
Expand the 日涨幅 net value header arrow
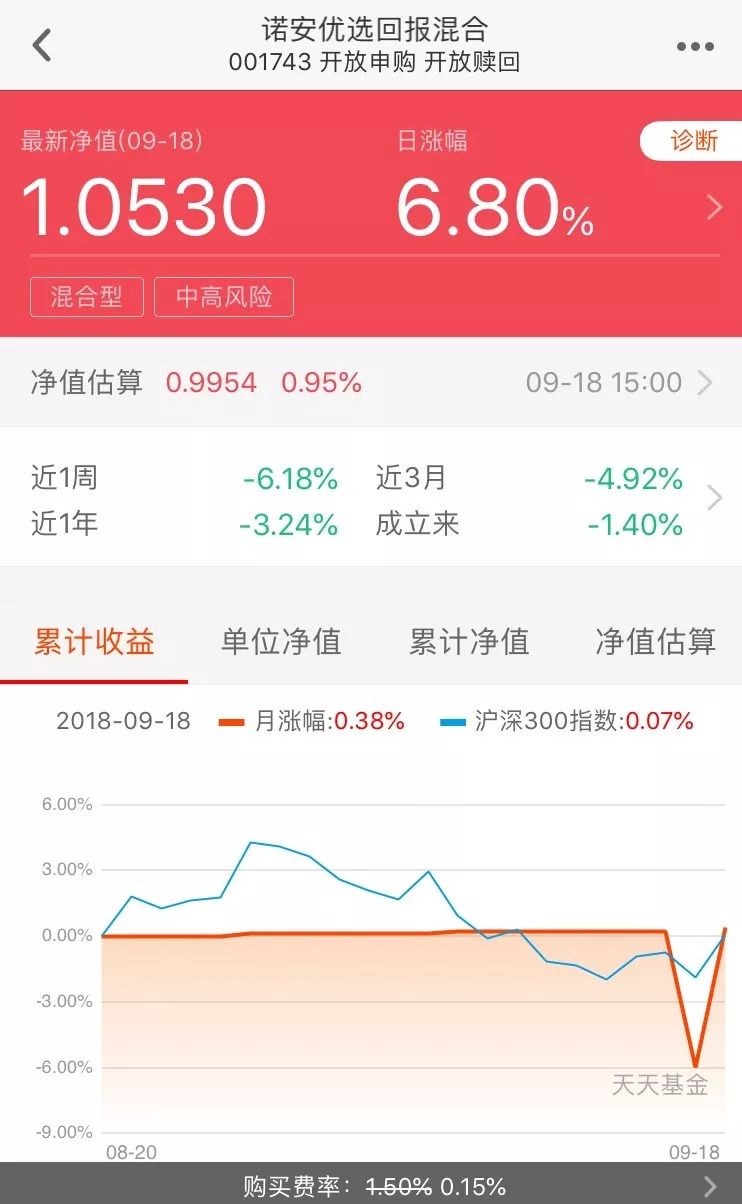tap(714, 207)
